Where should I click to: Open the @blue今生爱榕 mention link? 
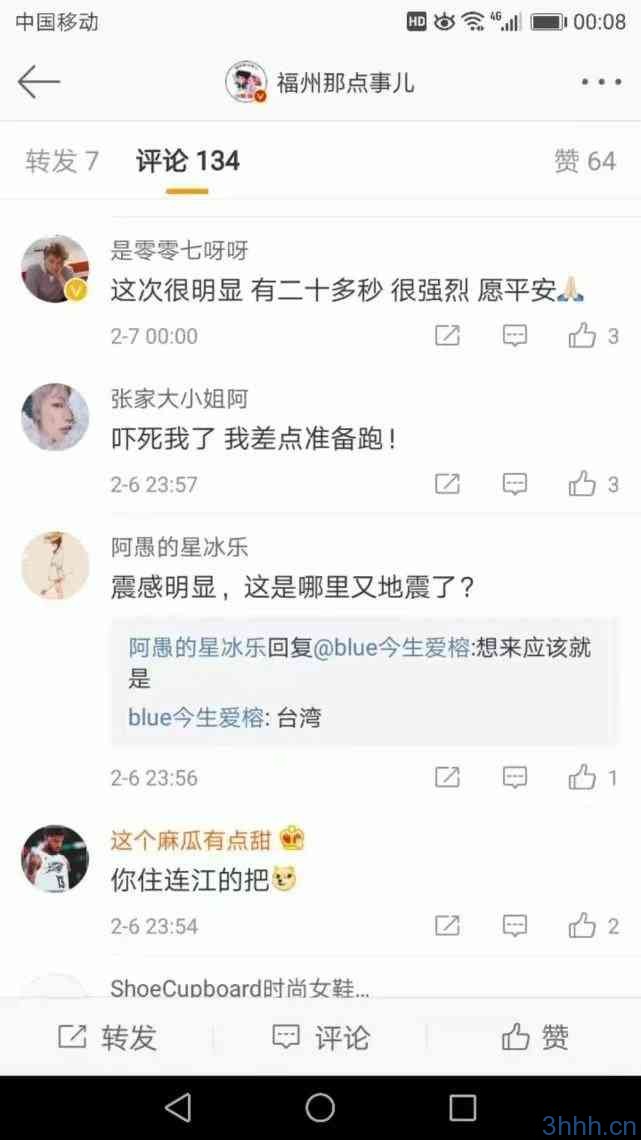[391, 649]
